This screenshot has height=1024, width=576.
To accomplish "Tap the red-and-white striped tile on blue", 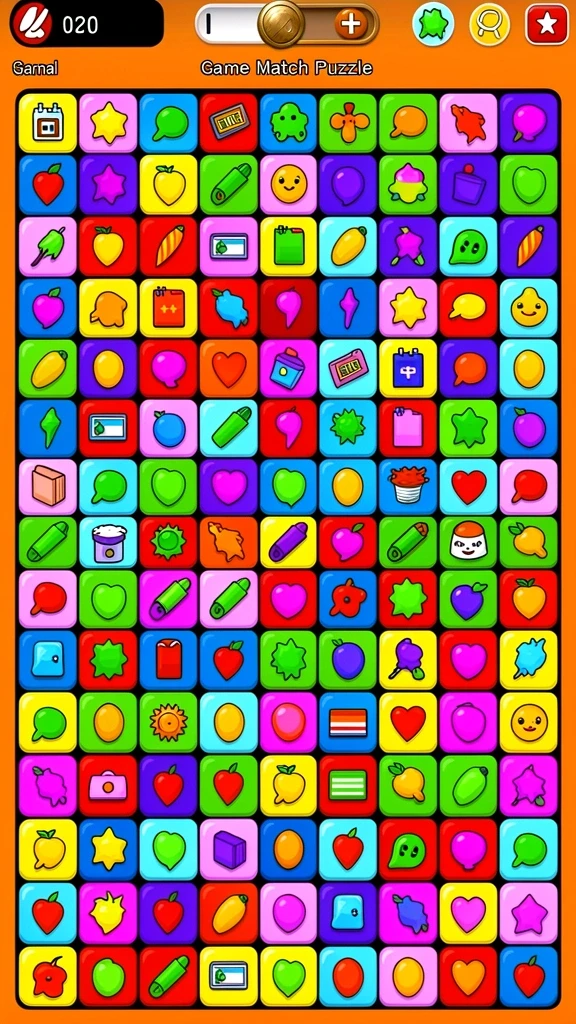I will (x=348, y=722).
